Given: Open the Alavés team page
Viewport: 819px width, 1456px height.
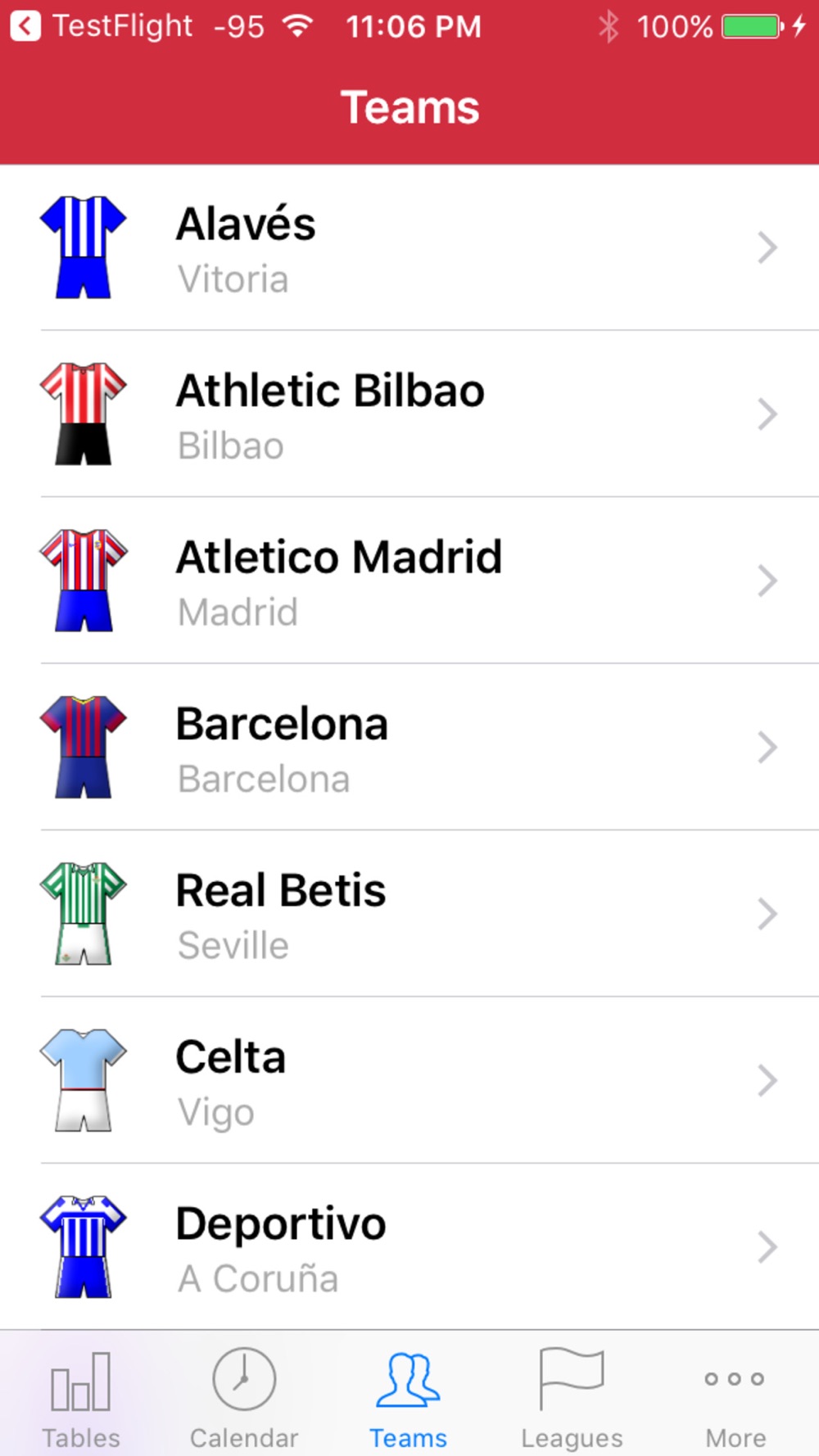Looking at the screenshot, I should (x=409, y=247).
